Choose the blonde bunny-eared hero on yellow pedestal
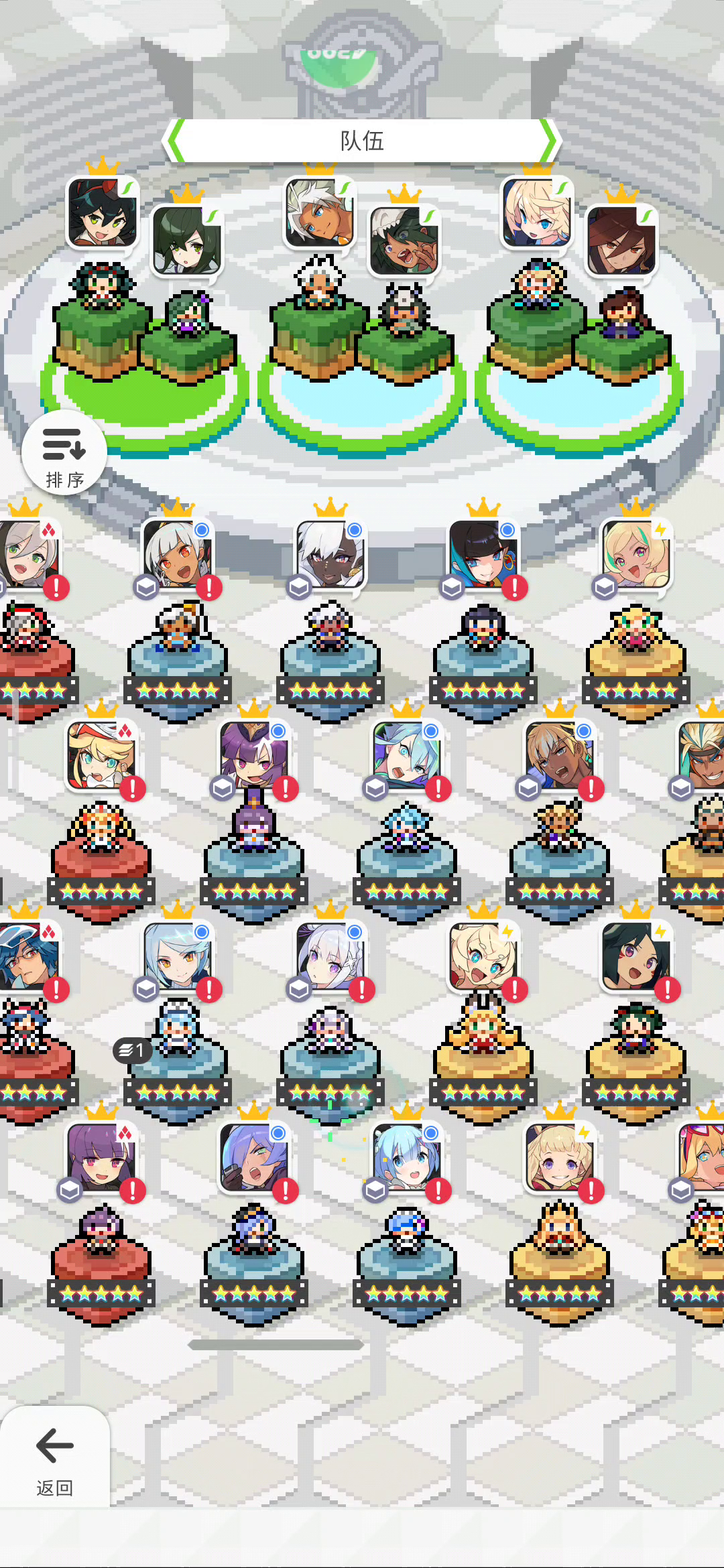Viewport: 724px width, 1568px height. [x=483, y=956]
